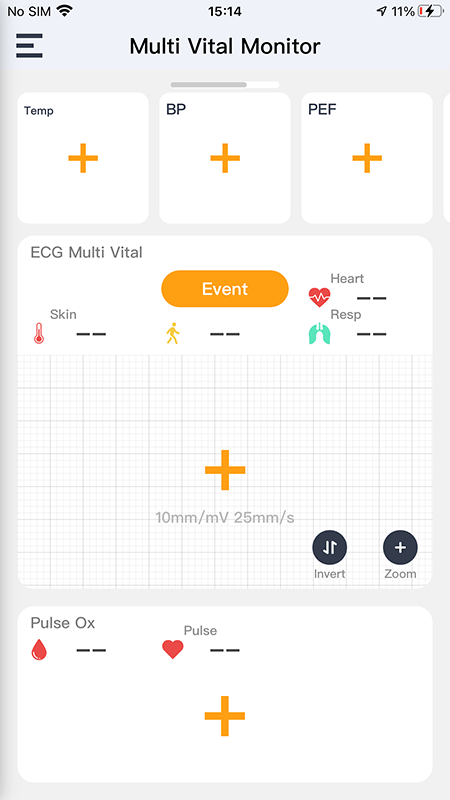This screenshot has width=450, height=800.
Task: Zoom the ECG graph
Action: pos(401,548)
